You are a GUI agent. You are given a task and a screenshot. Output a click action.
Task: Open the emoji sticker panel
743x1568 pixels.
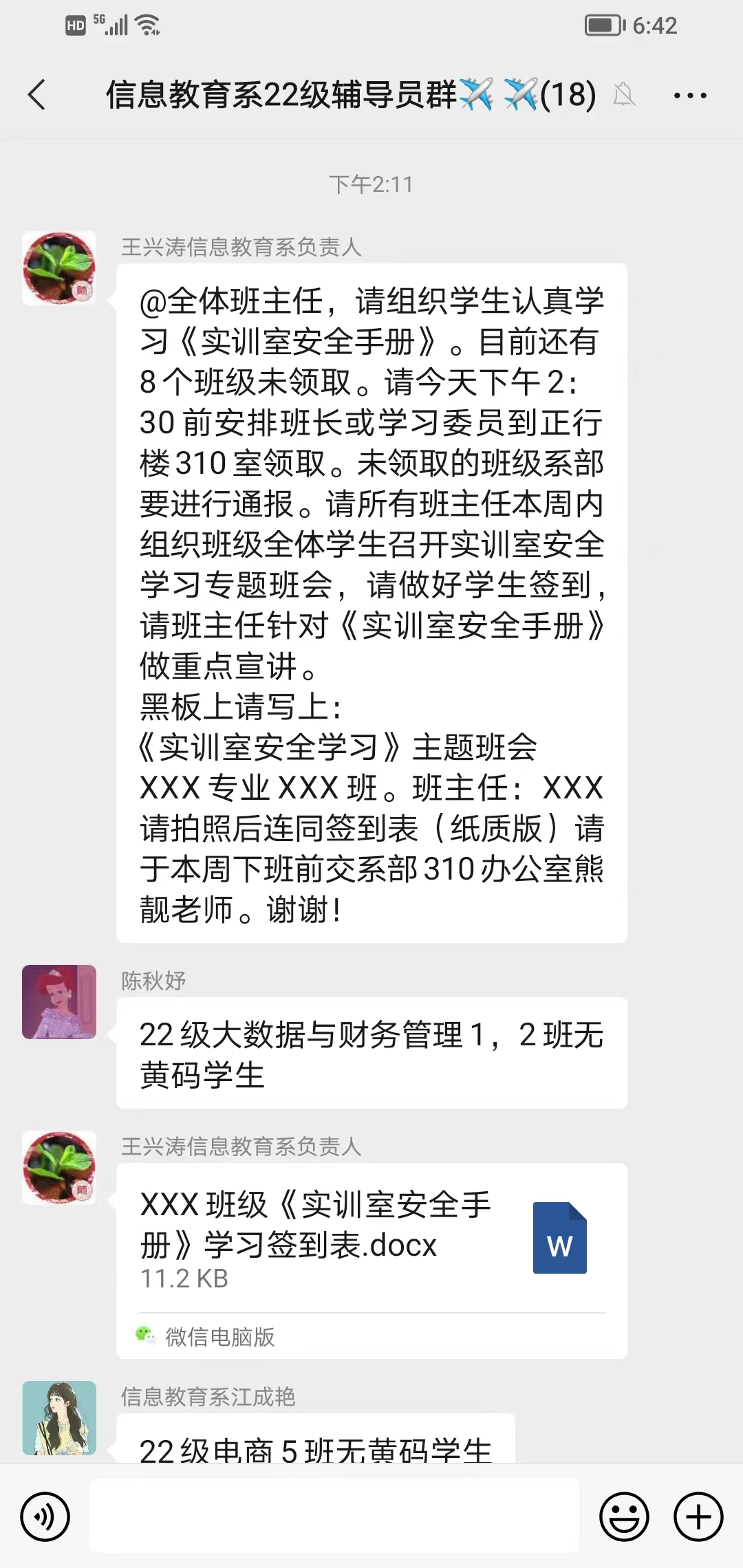click(624, 1516)
